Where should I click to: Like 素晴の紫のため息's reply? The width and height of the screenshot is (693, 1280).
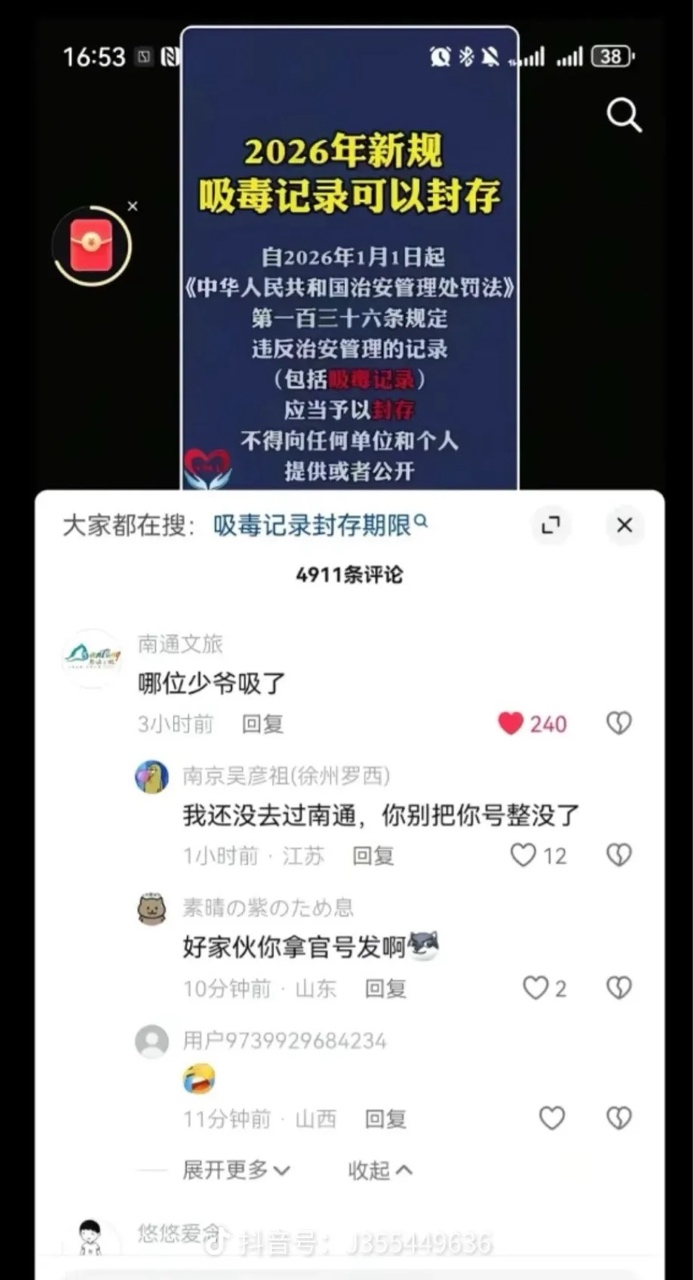[536, 988]
